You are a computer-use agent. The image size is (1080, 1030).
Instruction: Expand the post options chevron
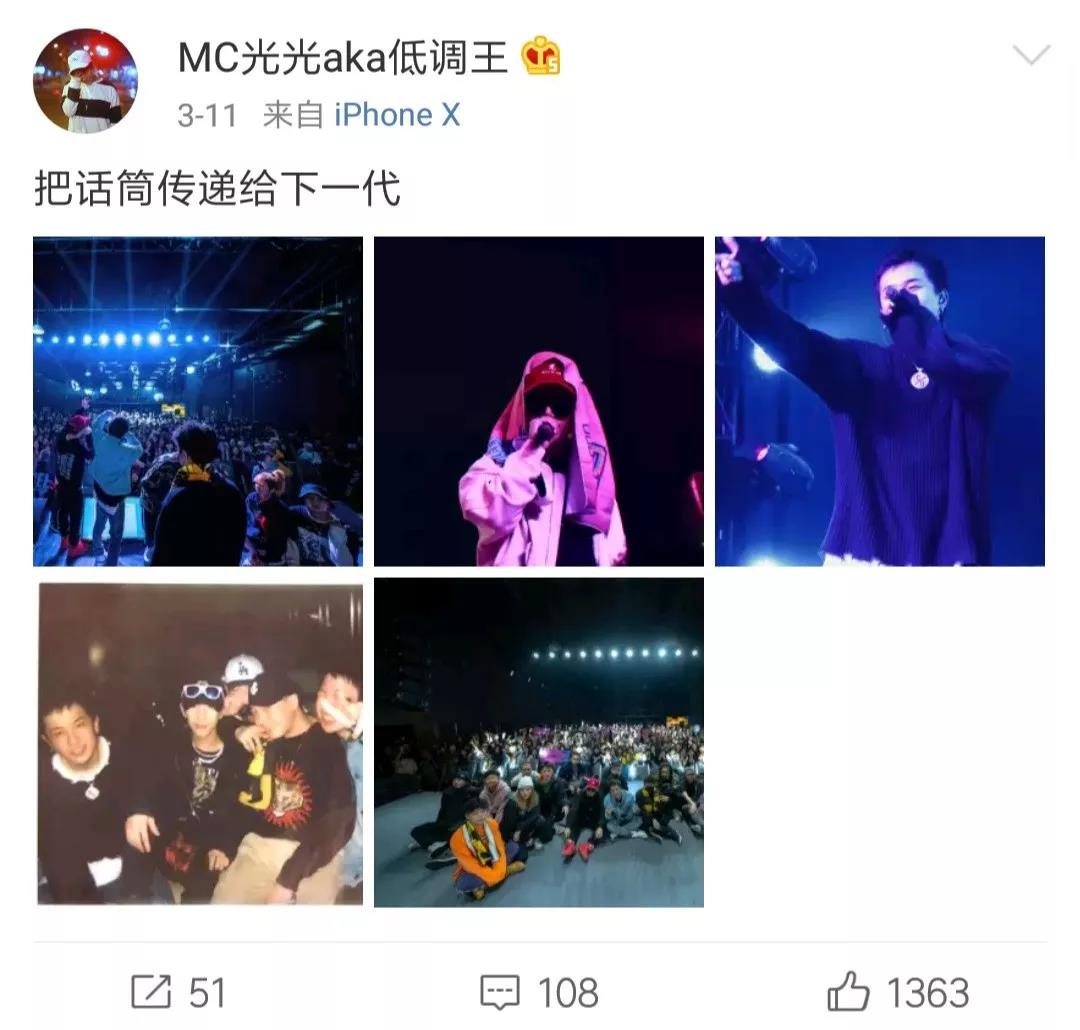[x=1031, y=56]
